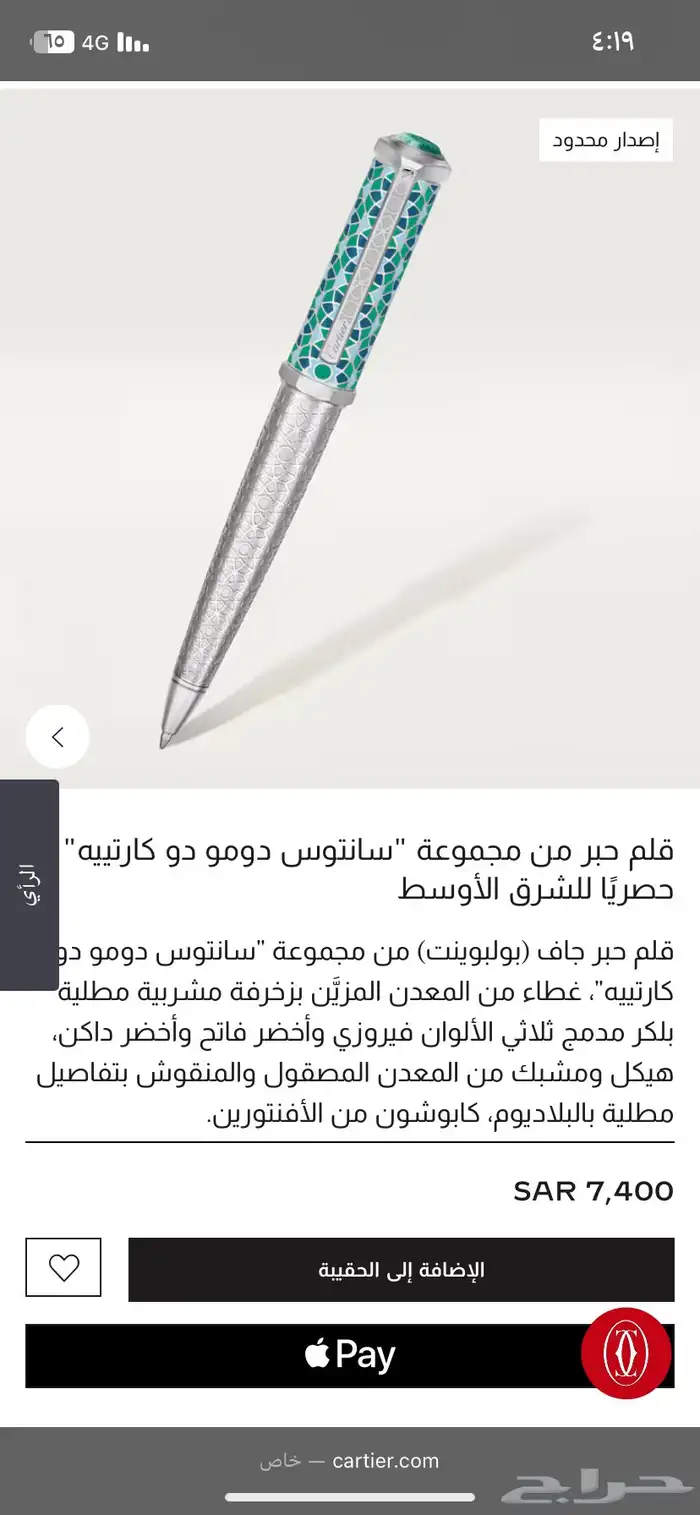This screenshot has width=700, height=1515.
Task: Buy with Apple Pay
Action: click(x=300, y=1355)
